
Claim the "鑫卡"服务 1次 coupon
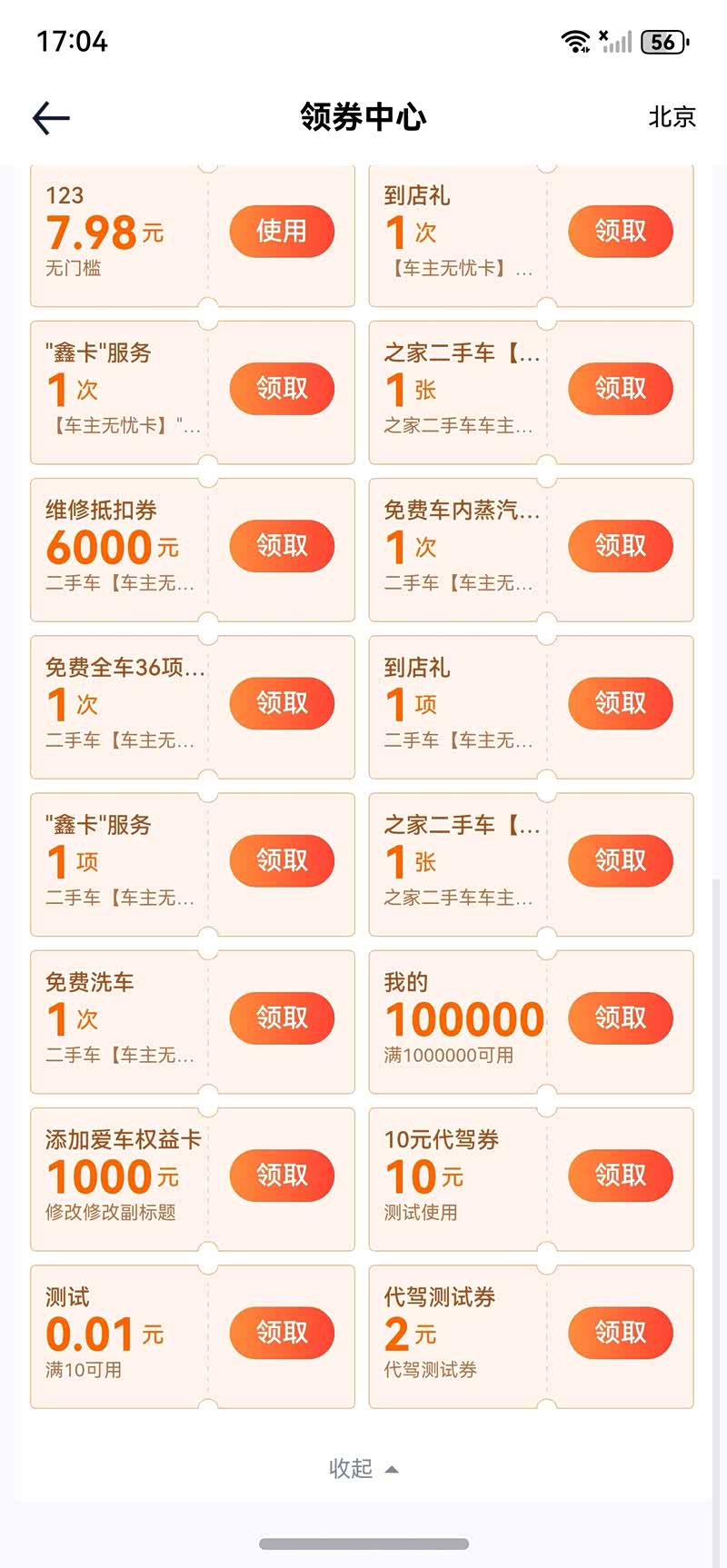282,388
